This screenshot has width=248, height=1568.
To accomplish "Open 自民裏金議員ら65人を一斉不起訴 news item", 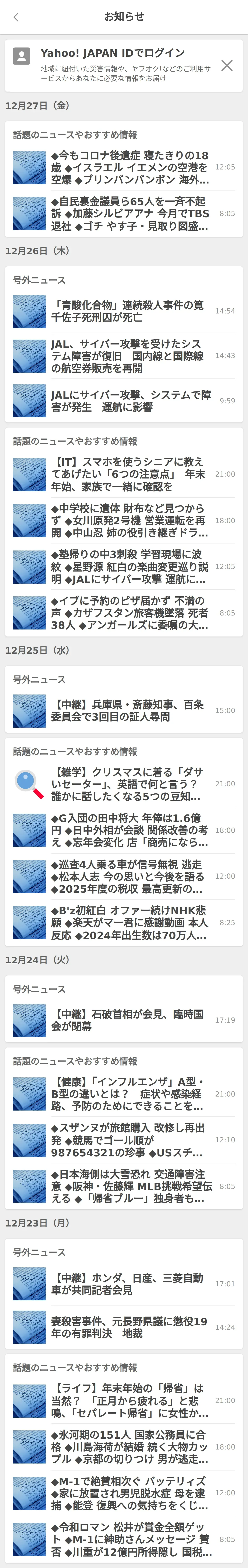I will (x=130, y=214).
